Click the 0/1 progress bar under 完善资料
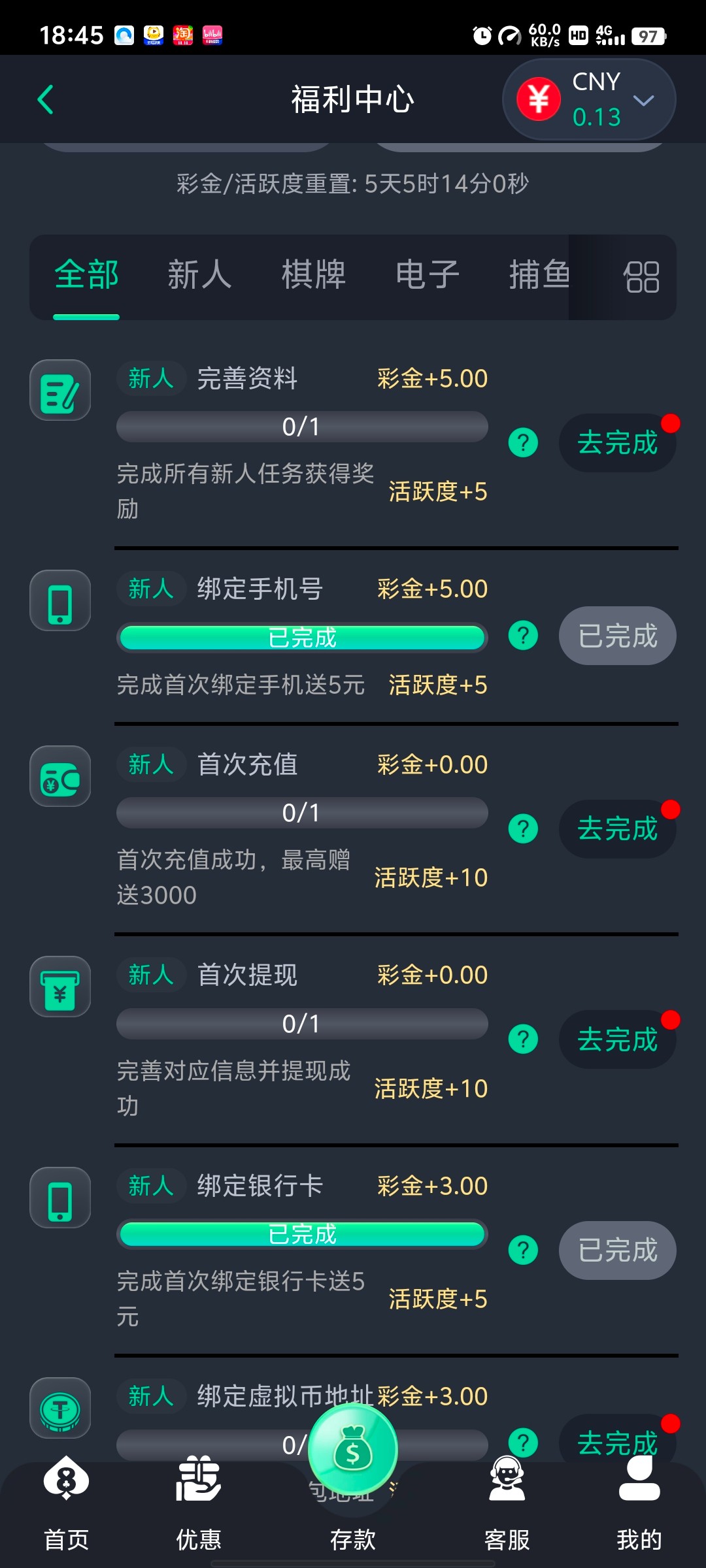 301,426
